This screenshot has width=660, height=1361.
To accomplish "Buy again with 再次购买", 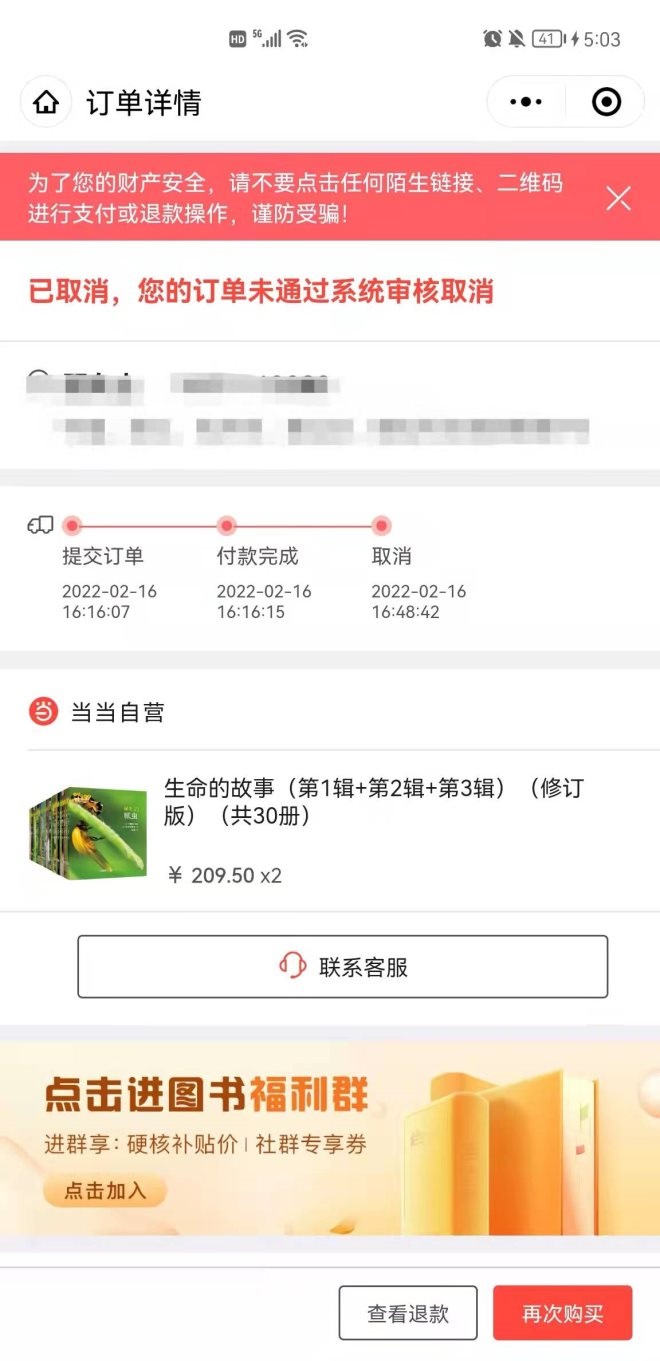I will [x=562, y=1313].
